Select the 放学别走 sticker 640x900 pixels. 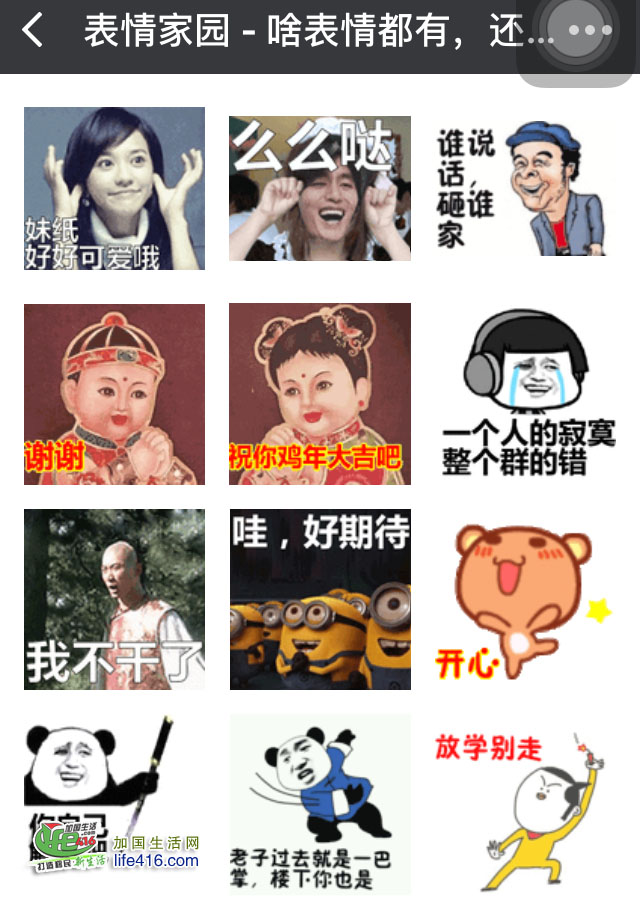tap(525, 803)
